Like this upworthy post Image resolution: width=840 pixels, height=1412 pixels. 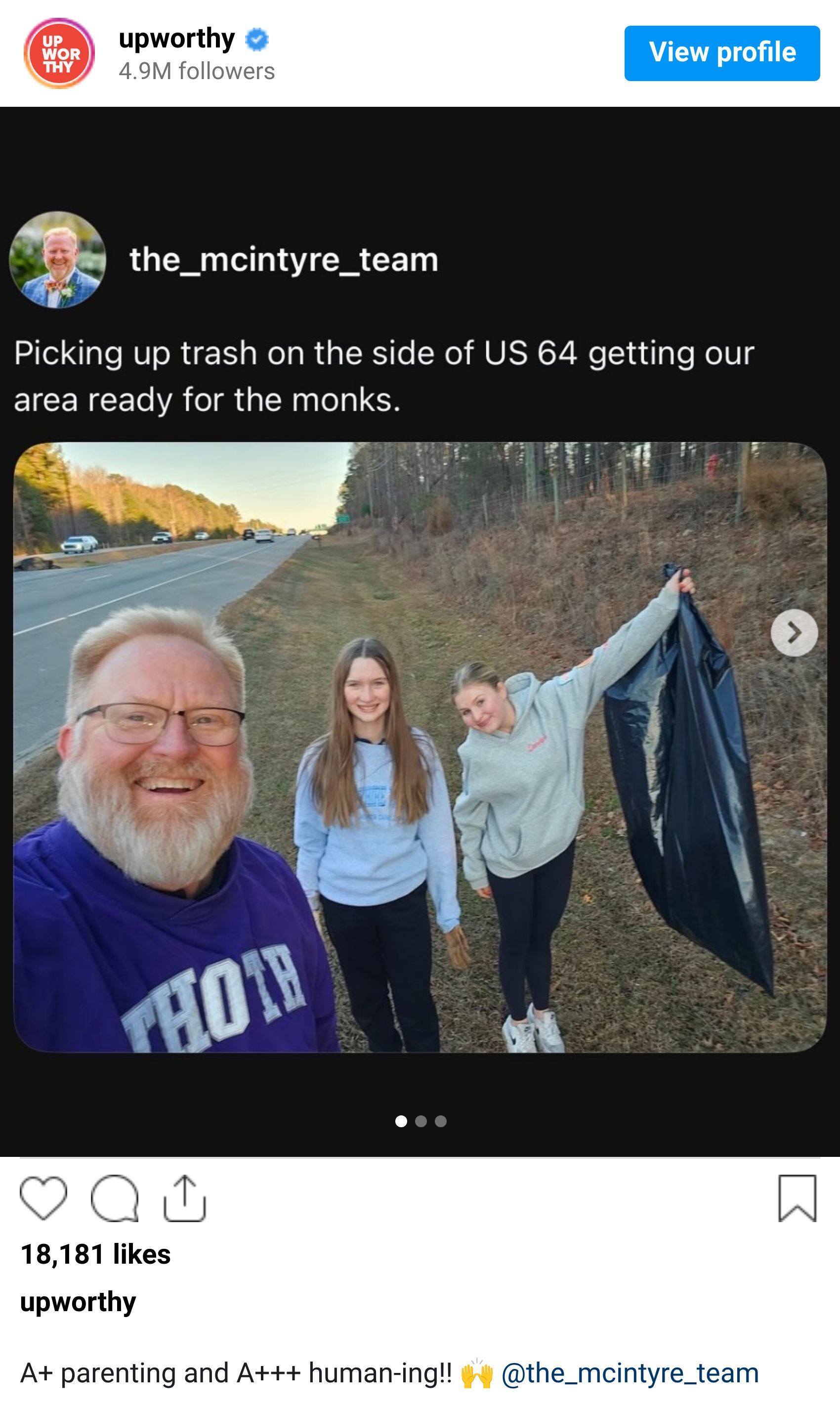(x=43, y=1197)
